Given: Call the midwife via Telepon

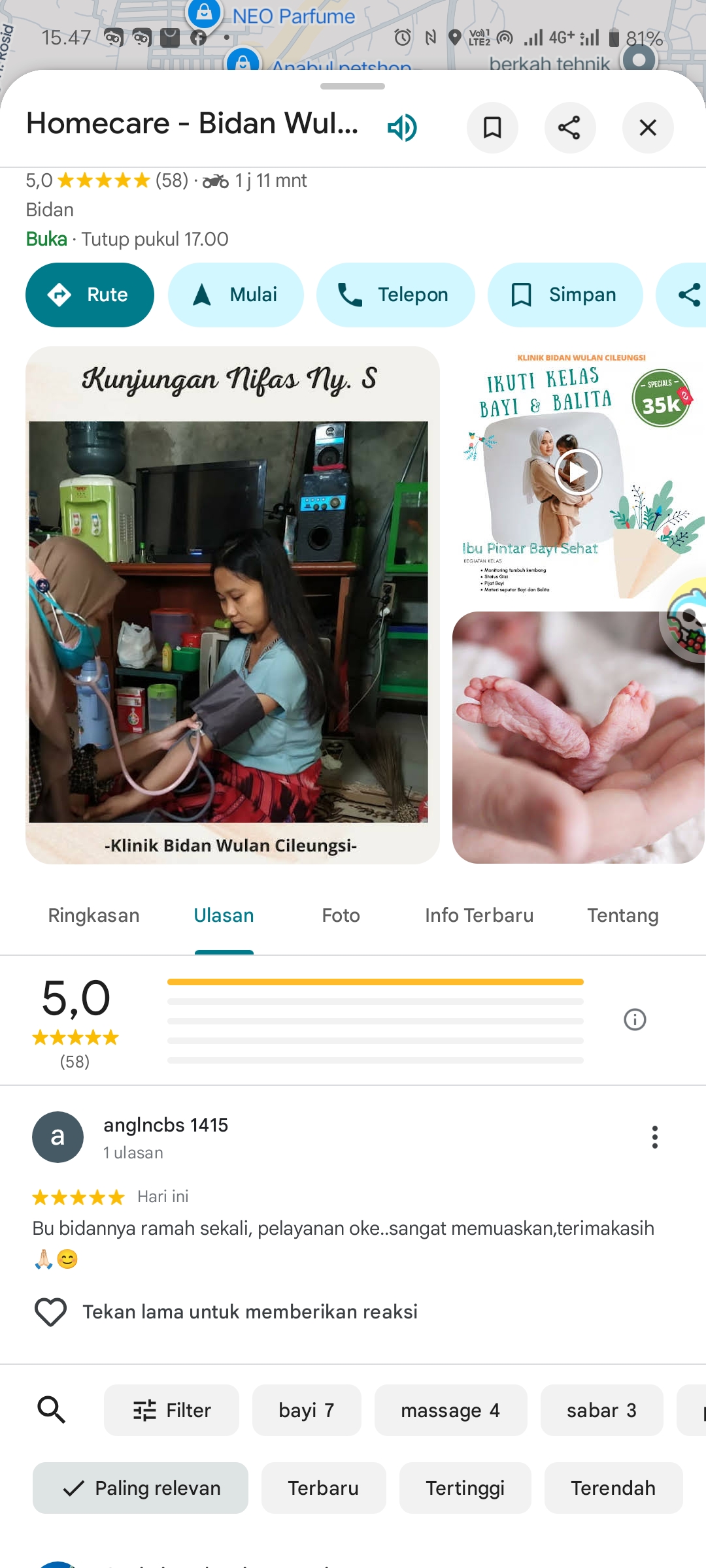Looking at the screenshot, I should 395,295.
